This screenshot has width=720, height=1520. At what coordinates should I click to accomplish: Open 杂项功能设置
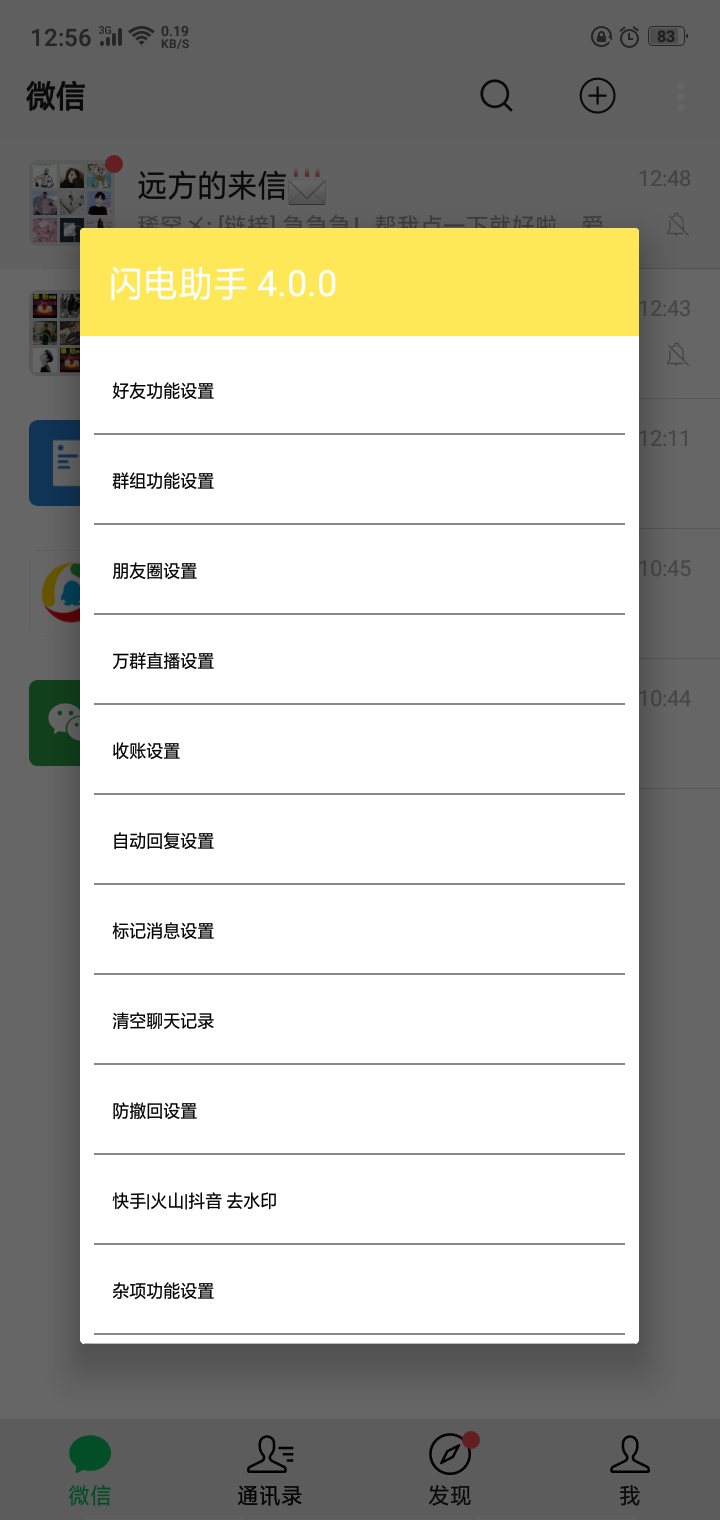tap(163, 1291)
